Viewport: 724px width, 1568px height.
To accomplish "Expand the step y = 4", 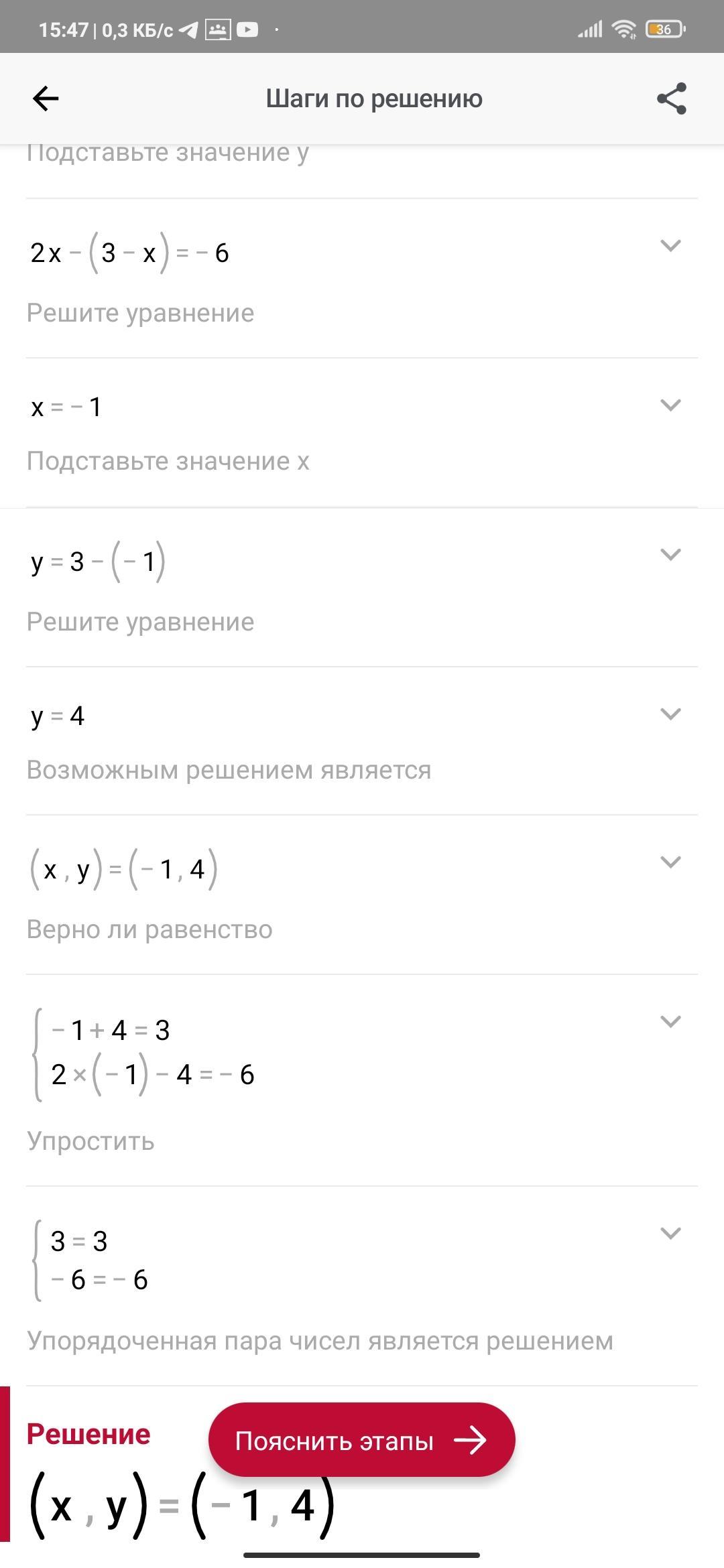I will [x=670, y=714].
